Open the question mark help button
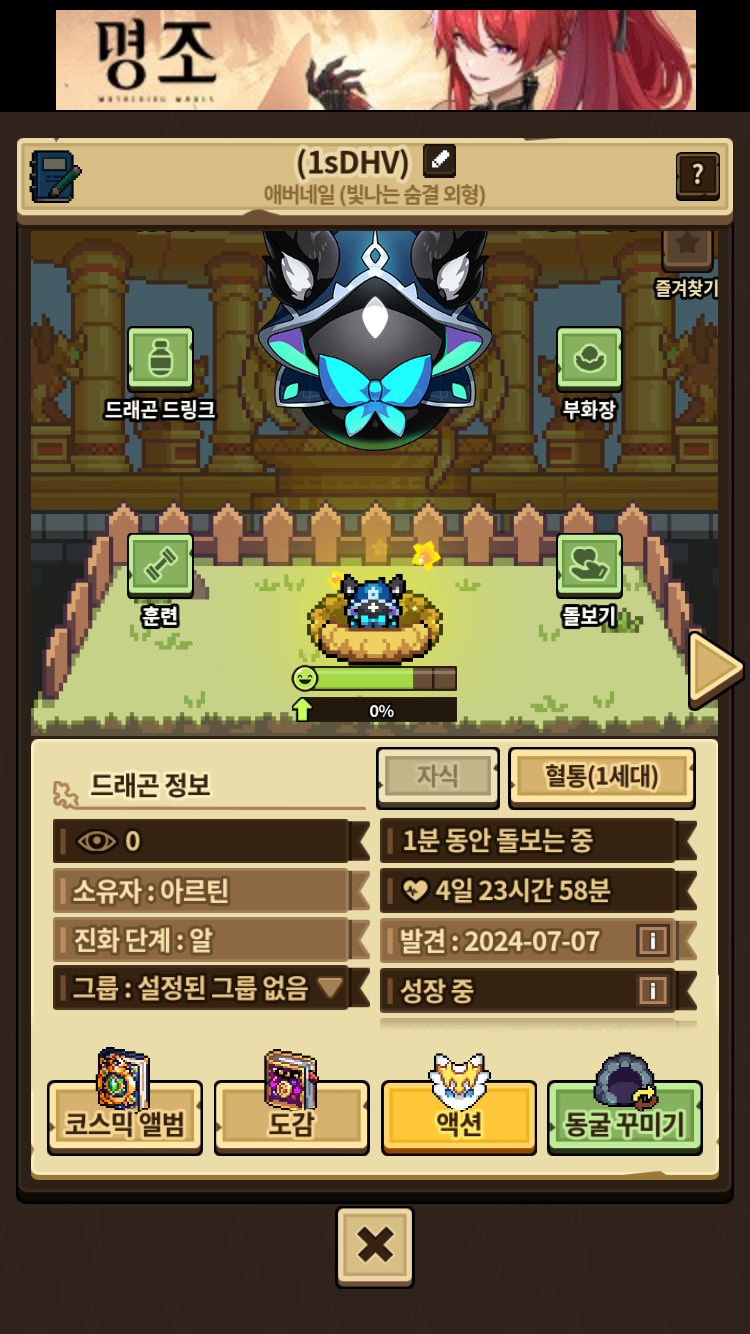The image size is (750, 1334). [697, 176]
